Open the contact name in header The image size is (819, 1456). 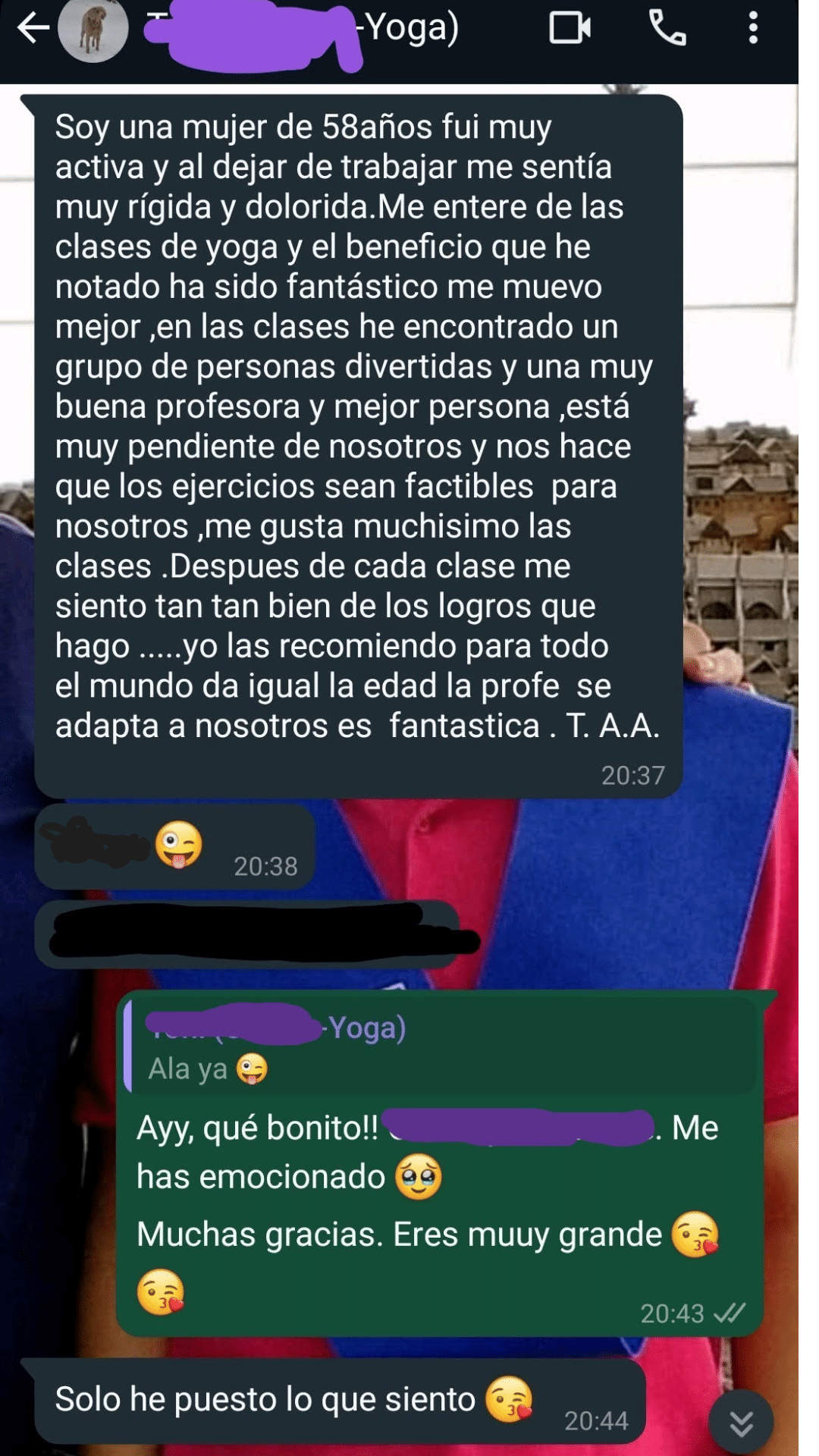302,30
